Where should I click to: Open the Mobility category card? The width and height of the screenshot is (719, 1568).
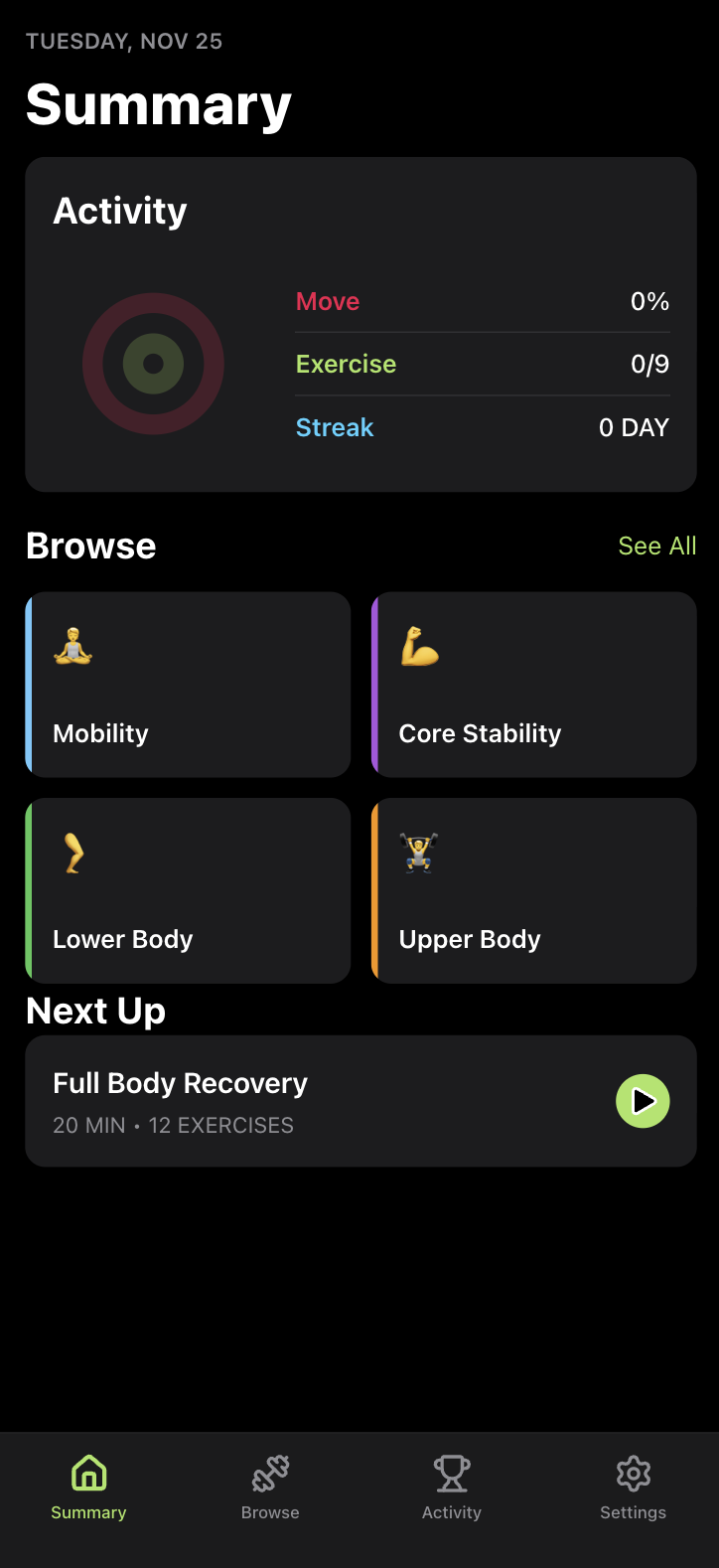coord(187,684)
